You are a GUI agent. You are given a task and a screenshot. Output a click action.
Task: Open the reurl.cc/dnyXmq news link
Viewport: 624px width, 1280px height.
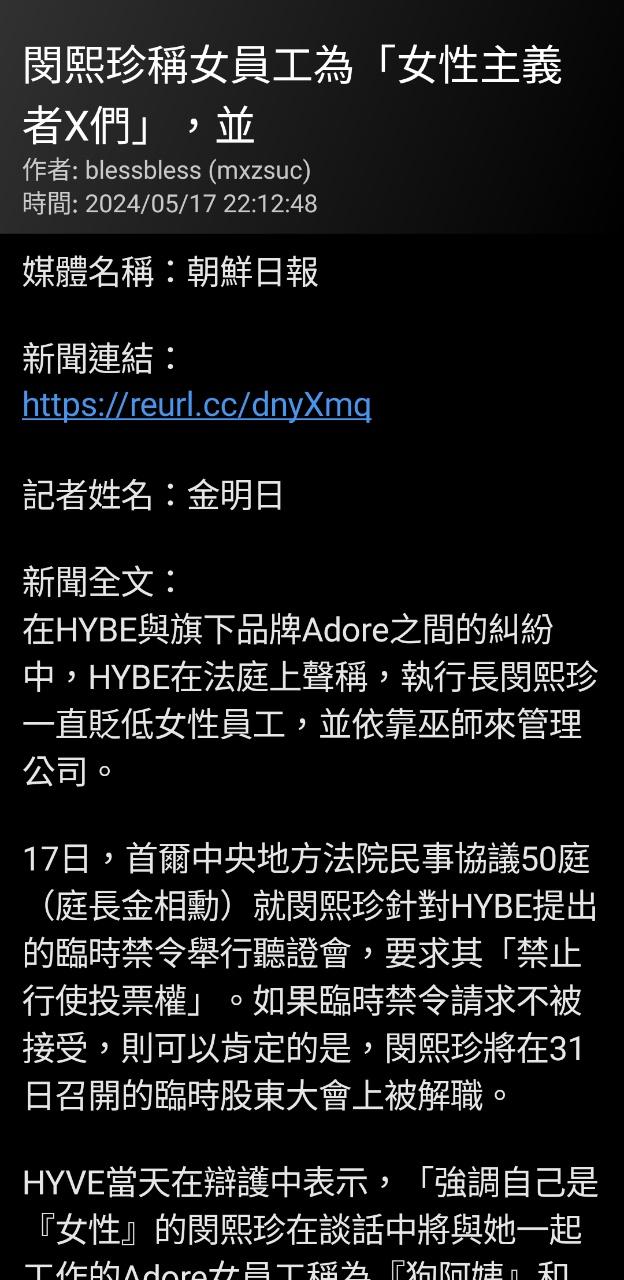click(196, 404)
